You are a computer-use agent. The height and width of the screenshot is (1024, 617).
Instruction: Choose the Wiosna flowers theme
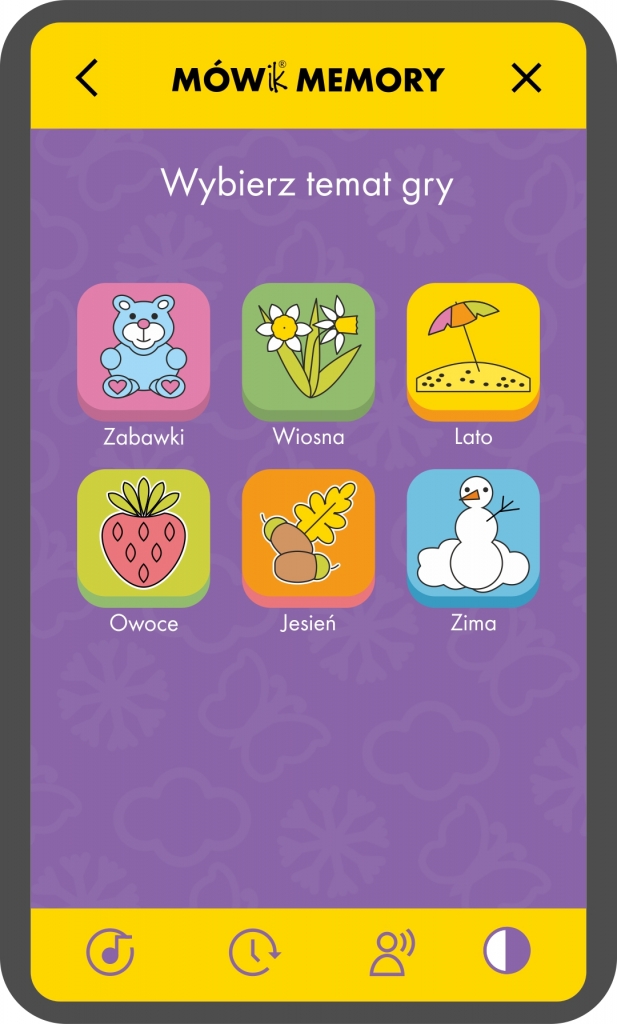pyautogui.click(x=308, y=351)
